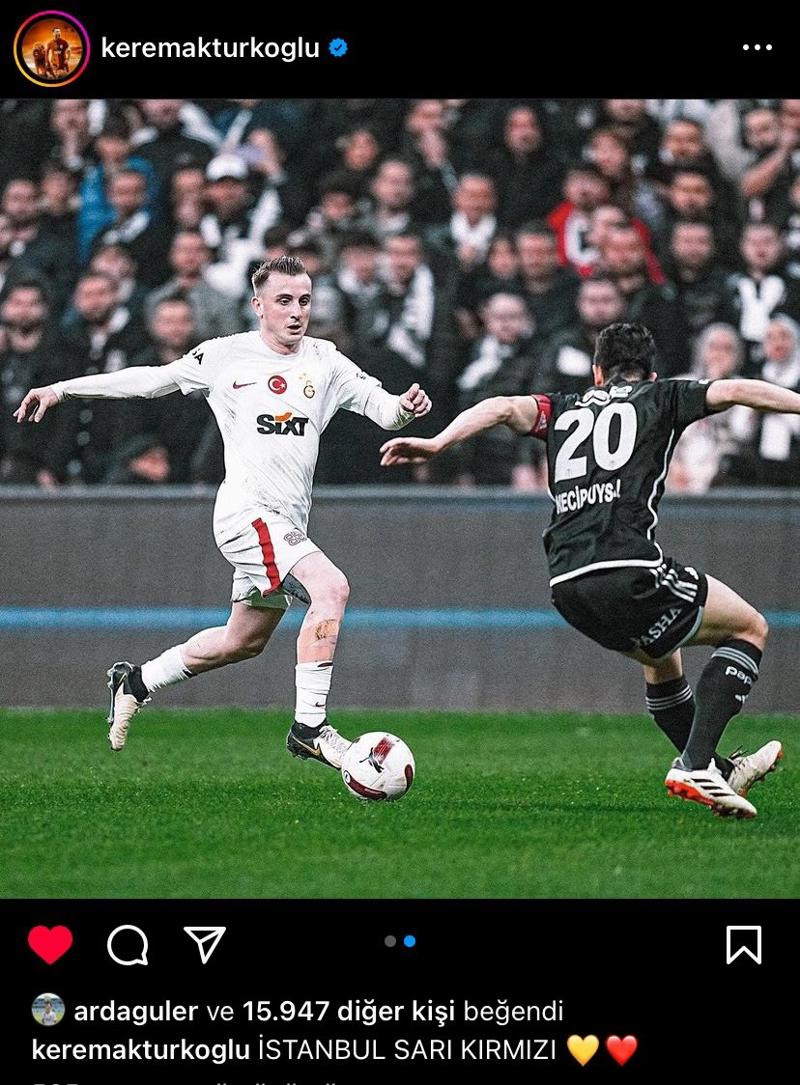Screen dimensions: 800x1085
Task: Tap keremakturkoglu's username in the caption
Action: (x=140, y=1050)
